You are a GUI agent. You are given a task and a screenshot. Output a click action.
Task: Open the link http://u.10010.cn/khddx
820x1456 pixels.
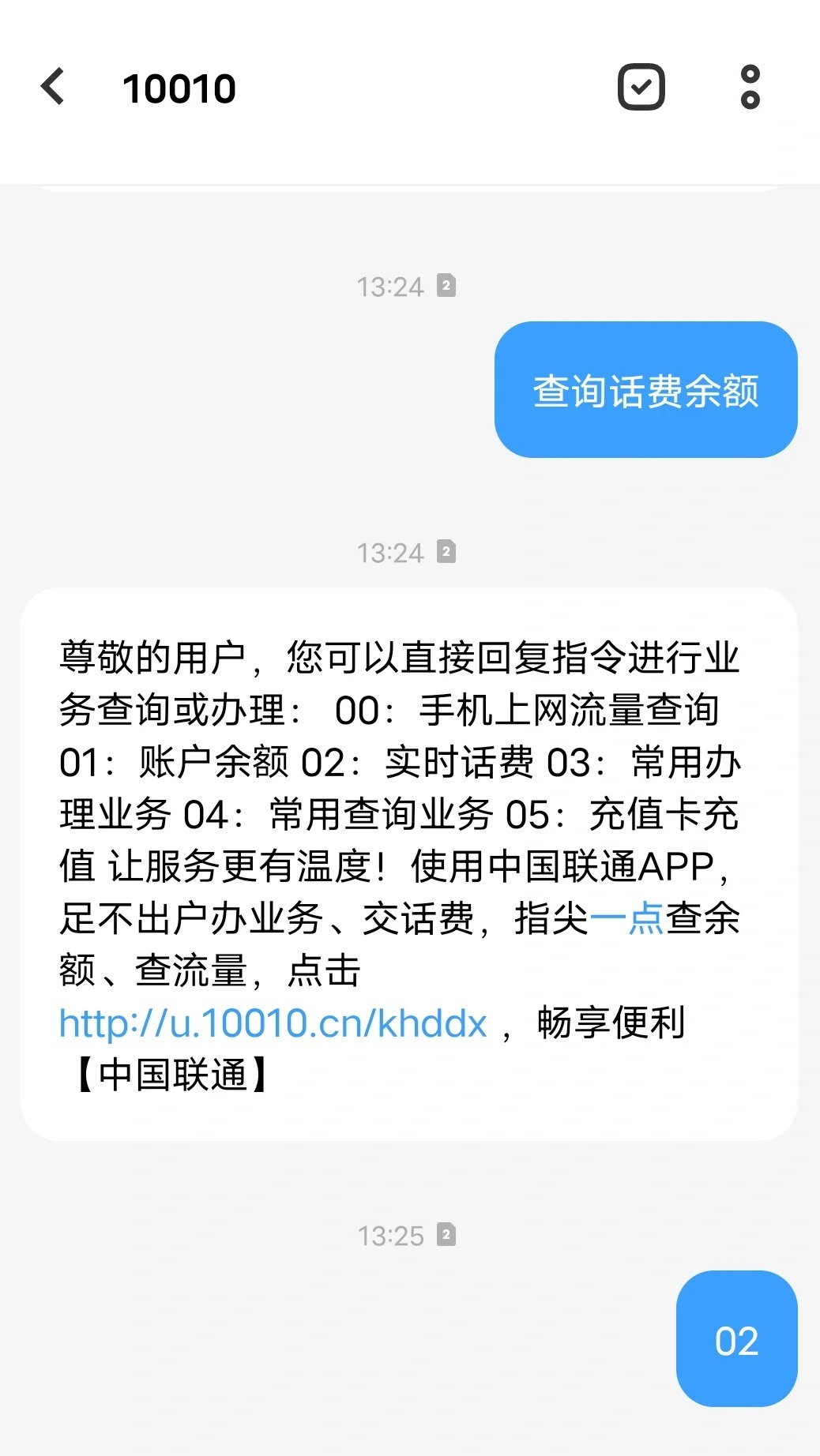271,1024
